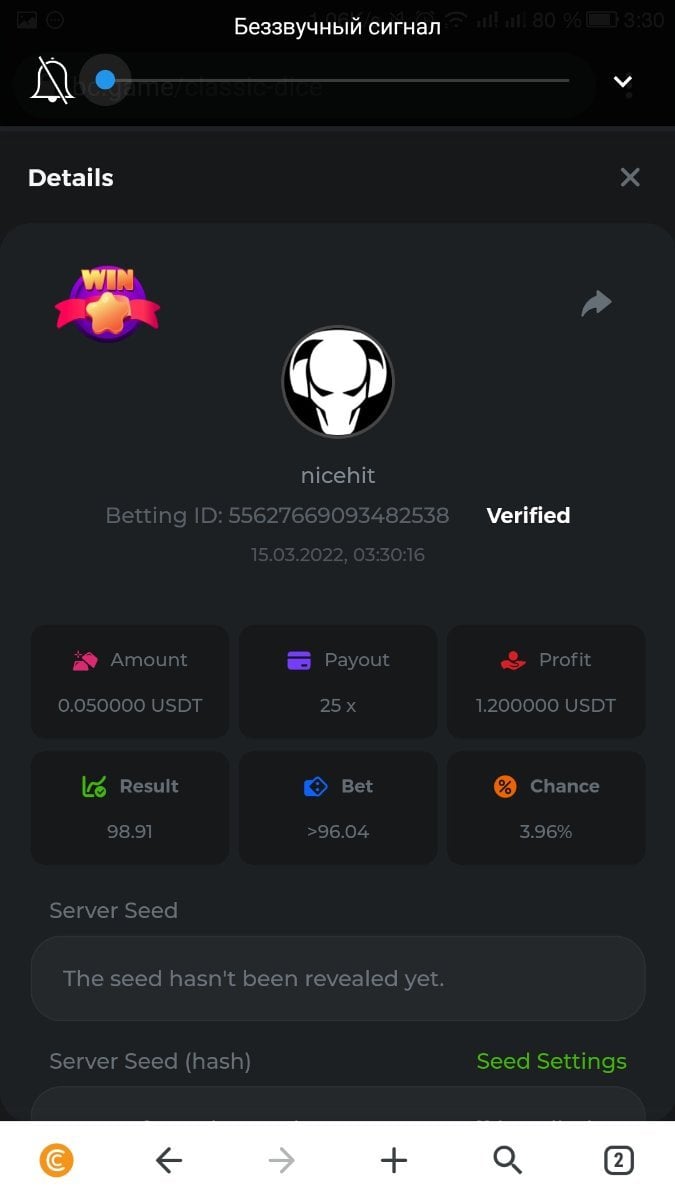This screenshot has height=1200, width=675.
Task: Close the Details dialog
Action: (630, 178)
